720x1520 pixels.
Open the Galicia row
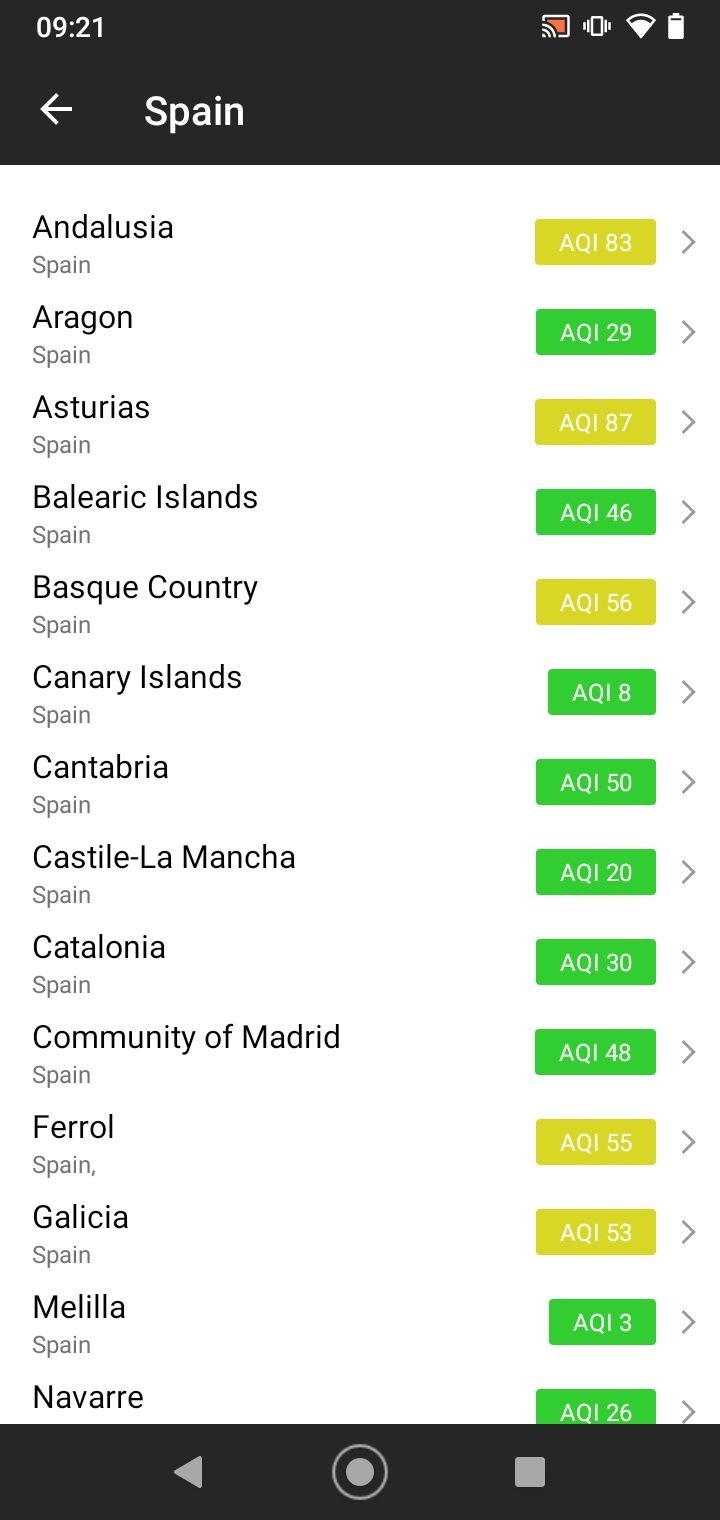[360, 1233]
